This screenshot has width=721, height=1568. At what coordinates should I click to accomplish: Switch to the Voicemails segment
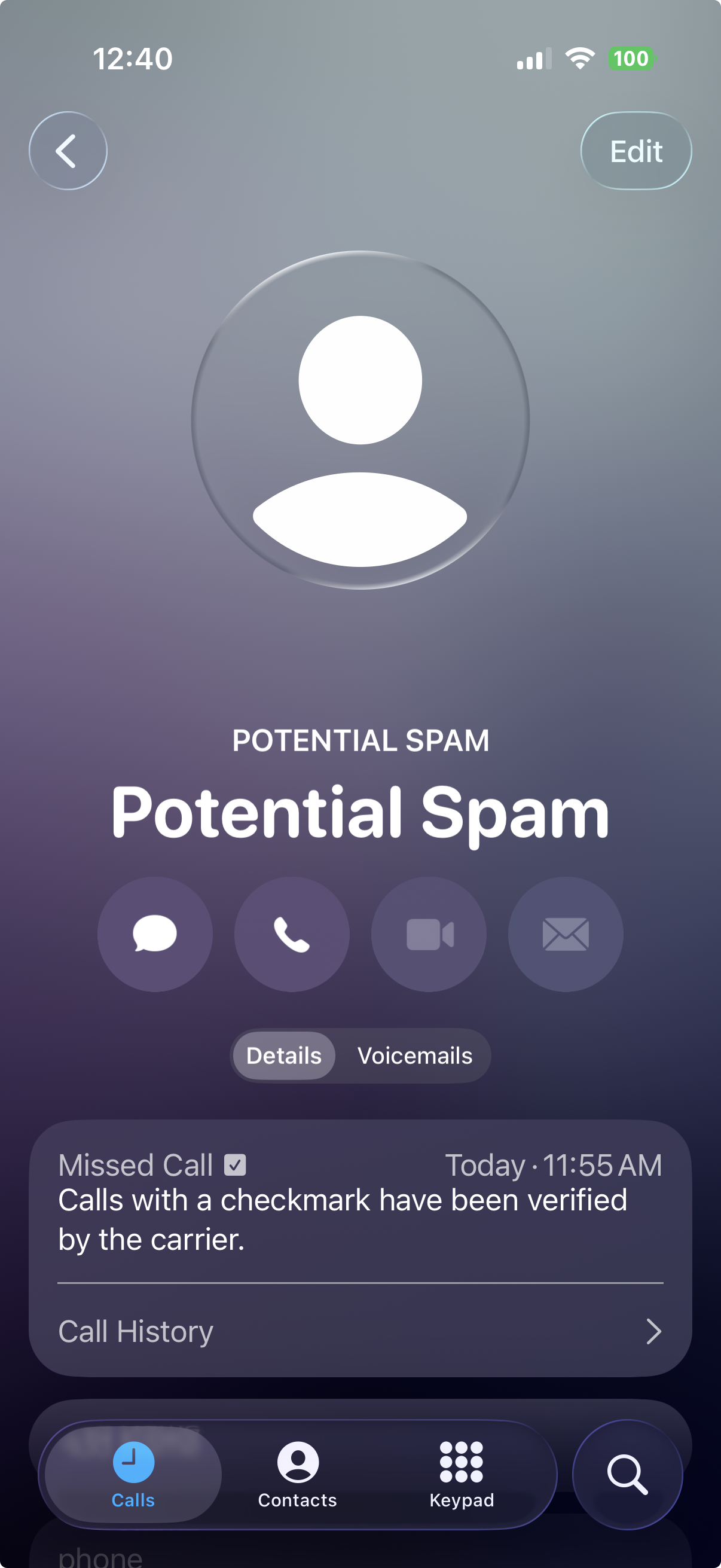coord(414,1055)
